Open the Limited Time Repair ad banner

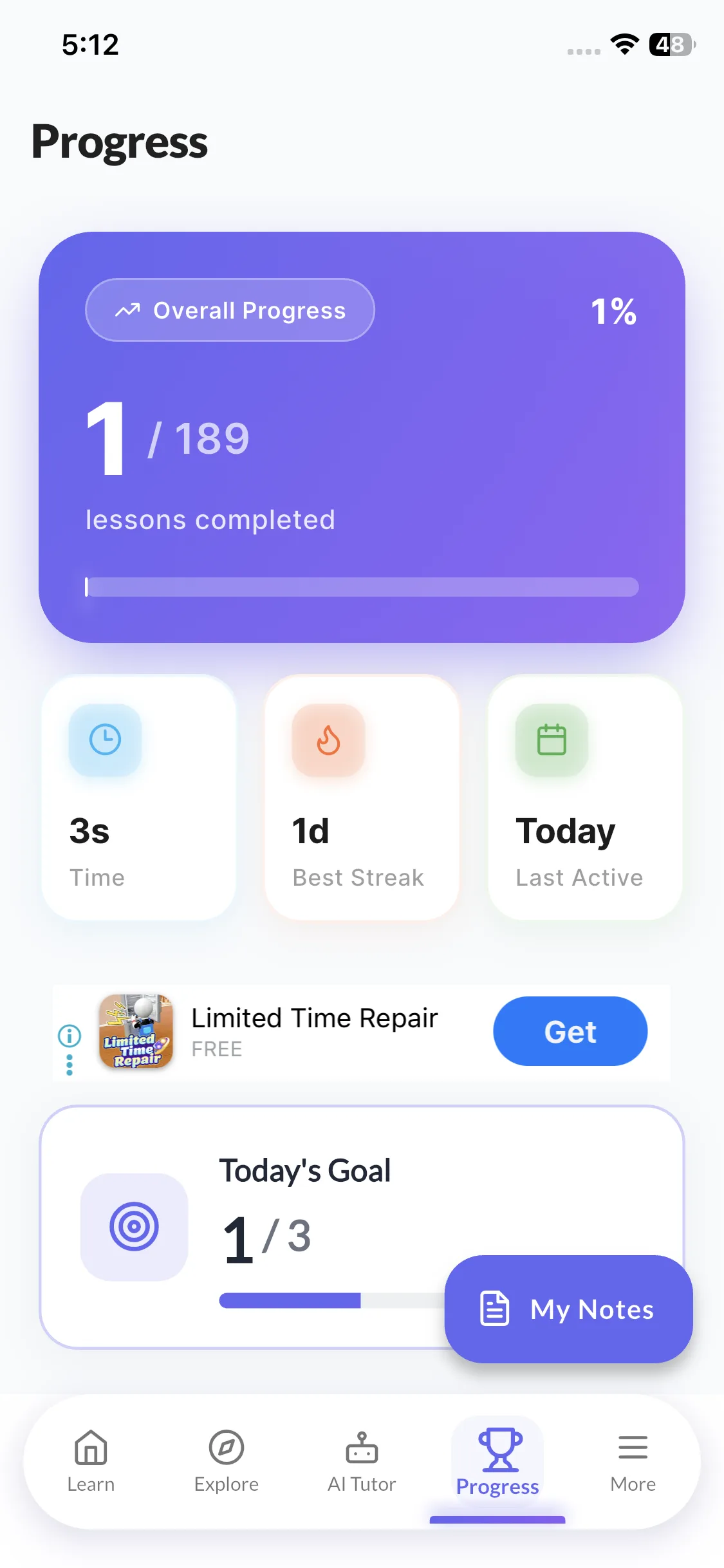314,1031
